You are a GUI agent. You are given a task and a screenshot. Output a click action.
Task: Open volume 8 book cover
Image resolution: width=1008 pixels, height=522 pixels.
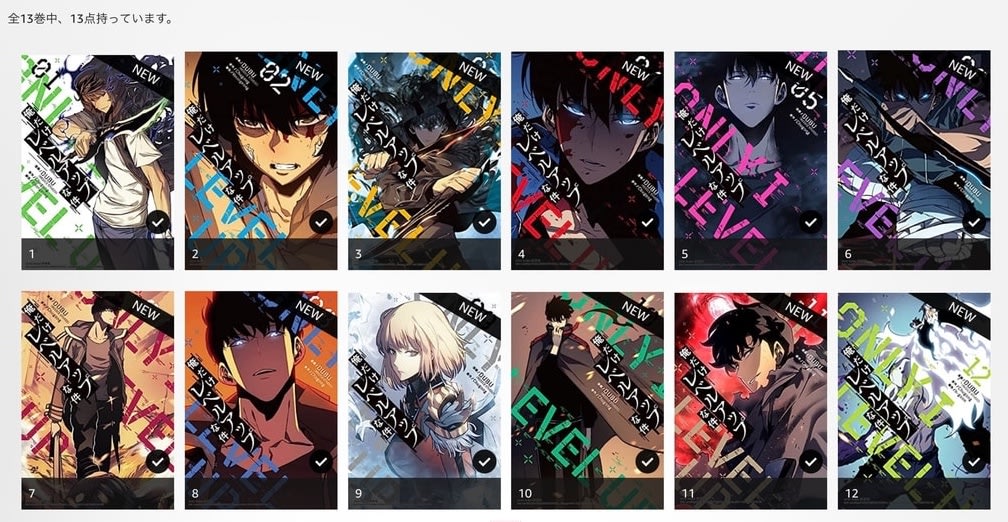click(x=260, y=390)
